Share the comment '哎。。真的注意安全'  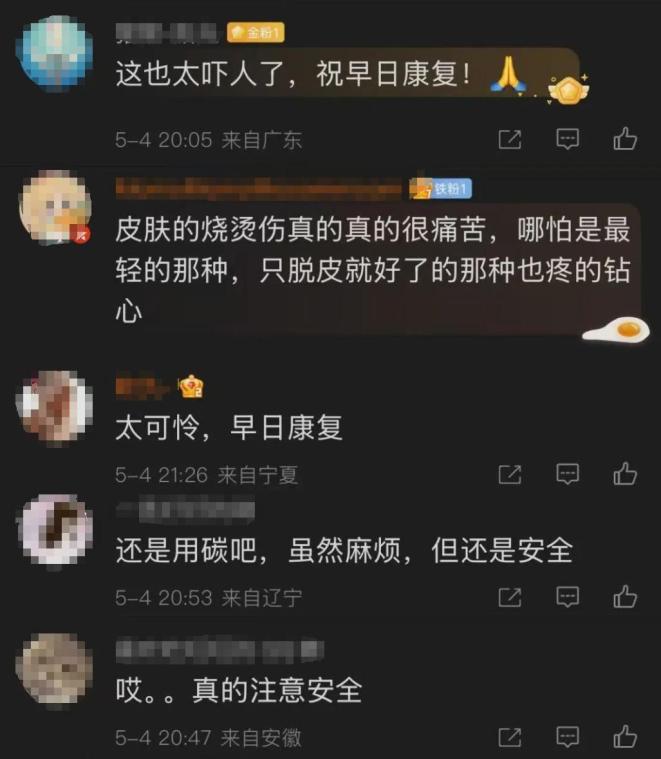click(510, 738)
